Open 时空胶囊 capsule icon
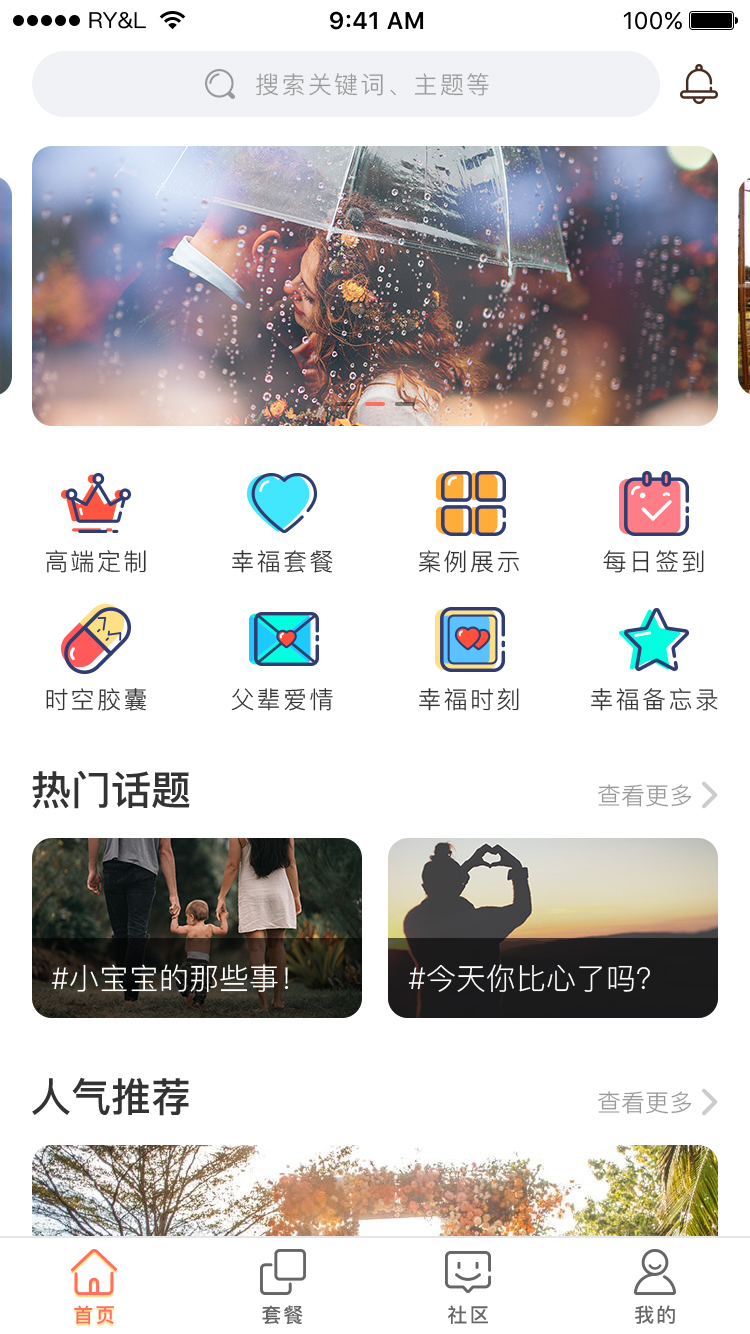 [95, 641]
